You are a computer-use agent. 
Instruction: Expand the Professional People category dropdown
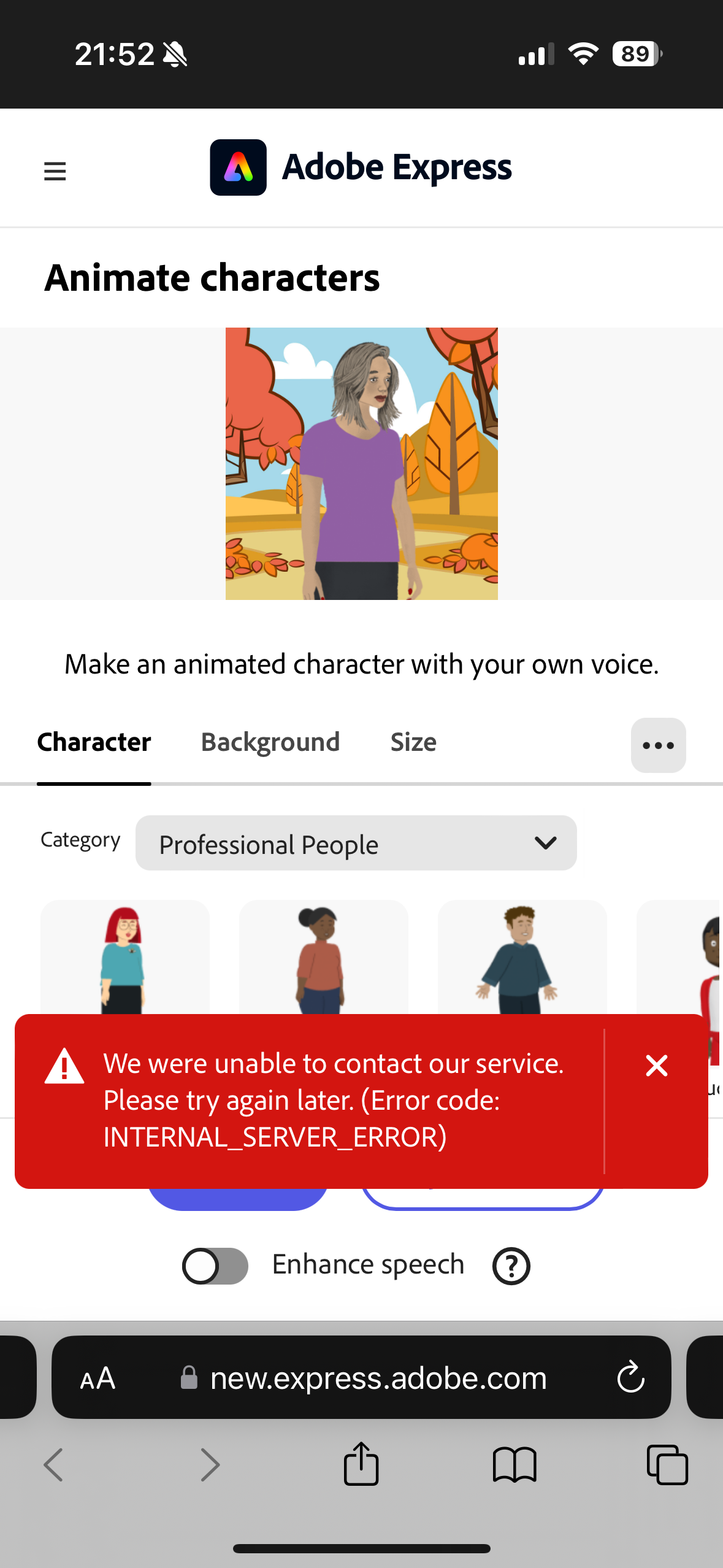356,844
